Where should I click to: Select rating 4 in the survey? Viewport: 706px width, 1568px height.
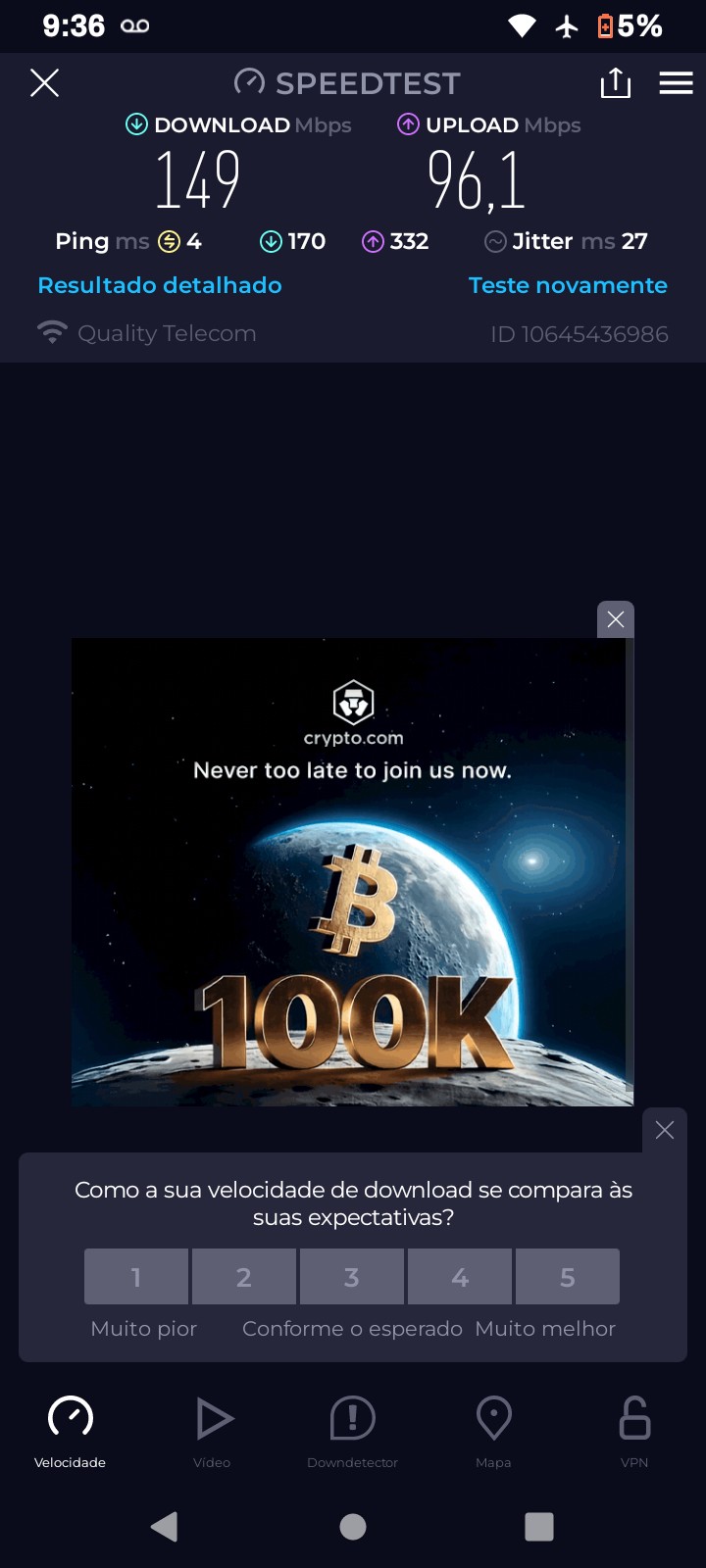pos(460,1276)
